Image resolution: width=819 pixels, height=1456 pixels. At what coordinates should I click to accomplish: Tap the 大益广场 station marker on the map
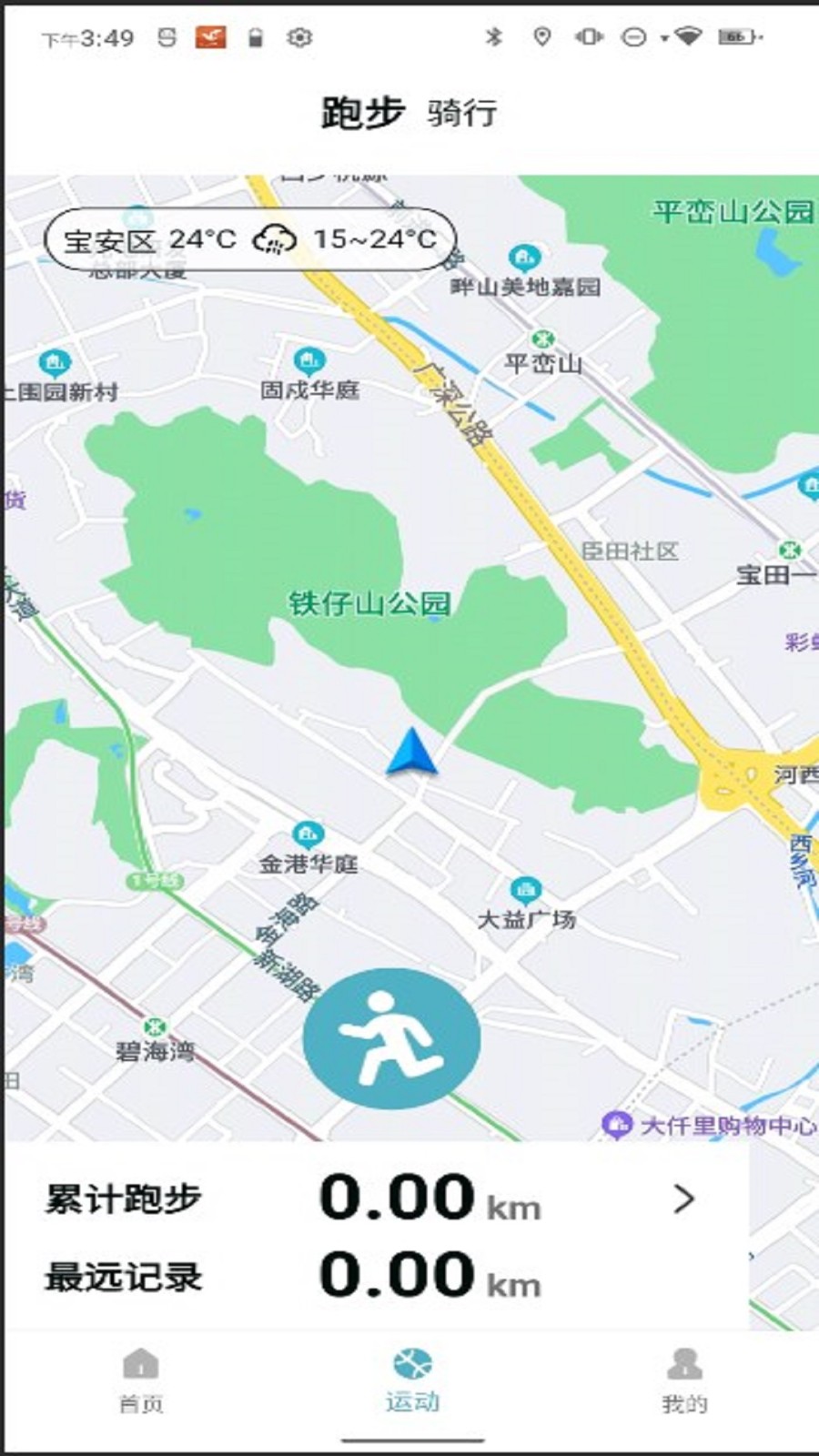click(524, 890)
